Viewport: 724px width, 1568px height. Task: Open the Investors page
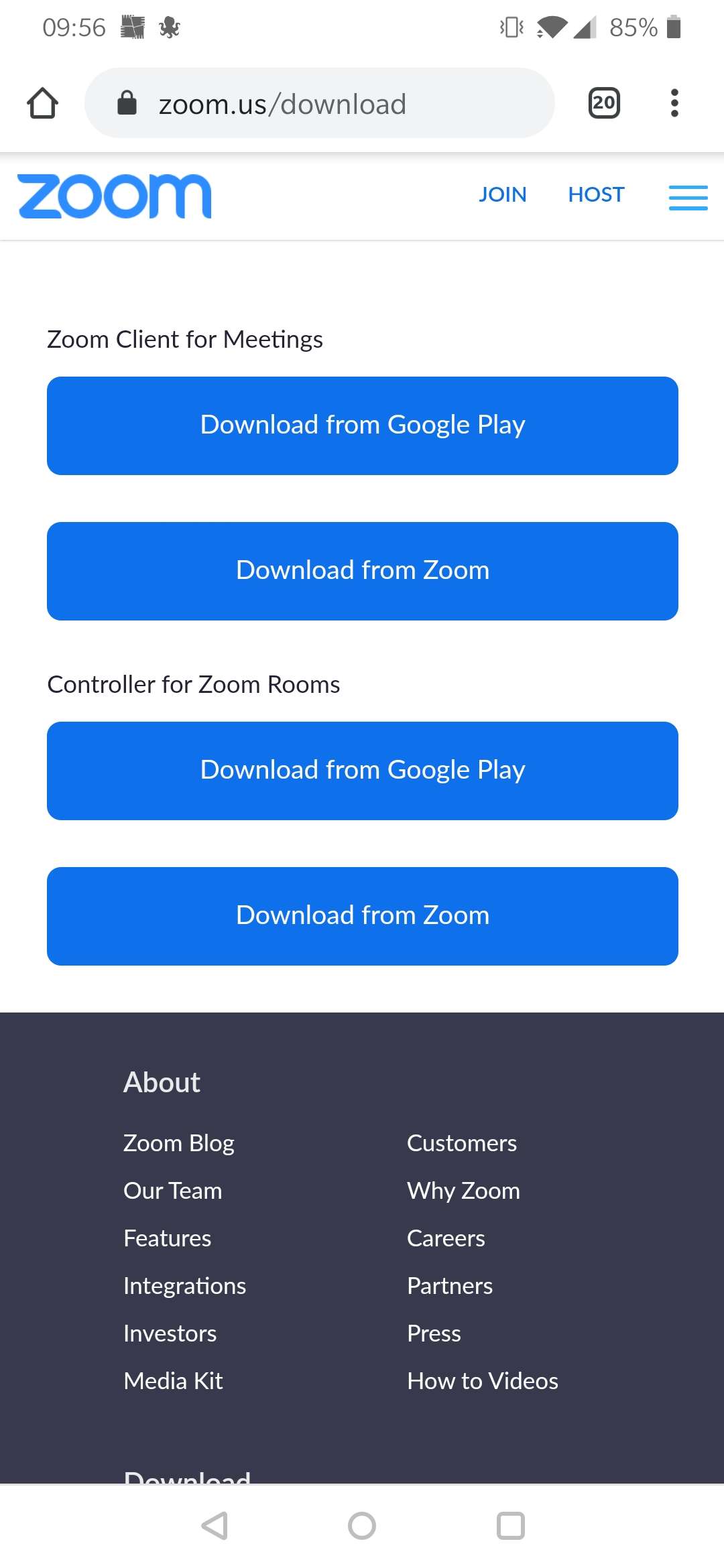pos(170,1333)
